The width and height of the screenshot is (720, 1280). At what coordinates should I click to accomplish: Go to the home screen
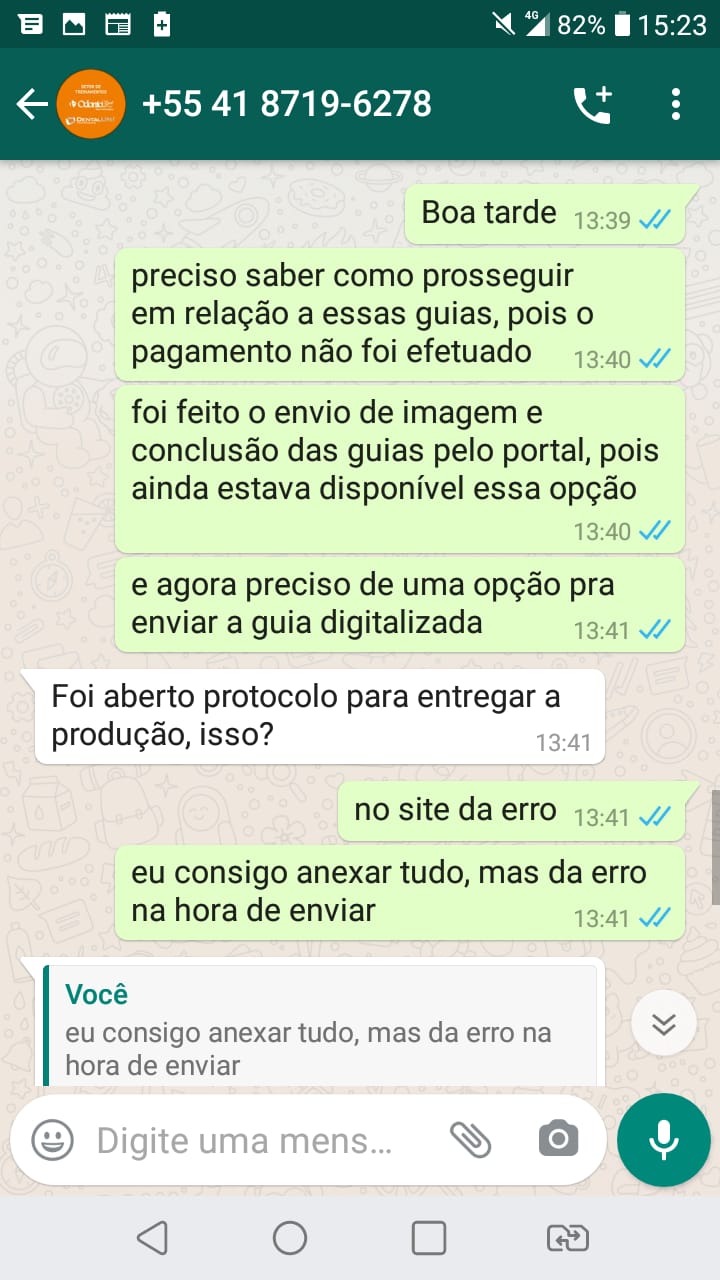[290, 1239]
